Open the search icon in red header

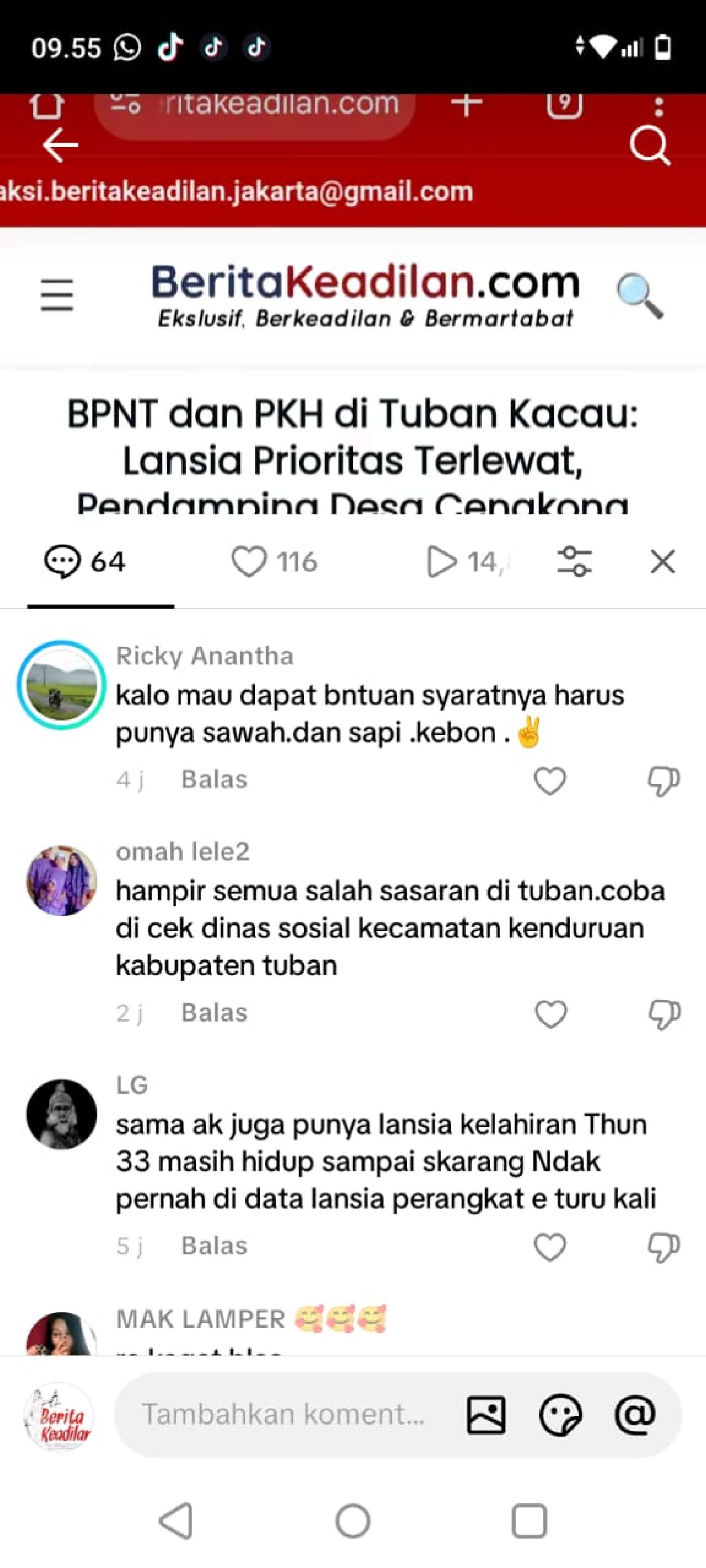click(x=649, y=146)
